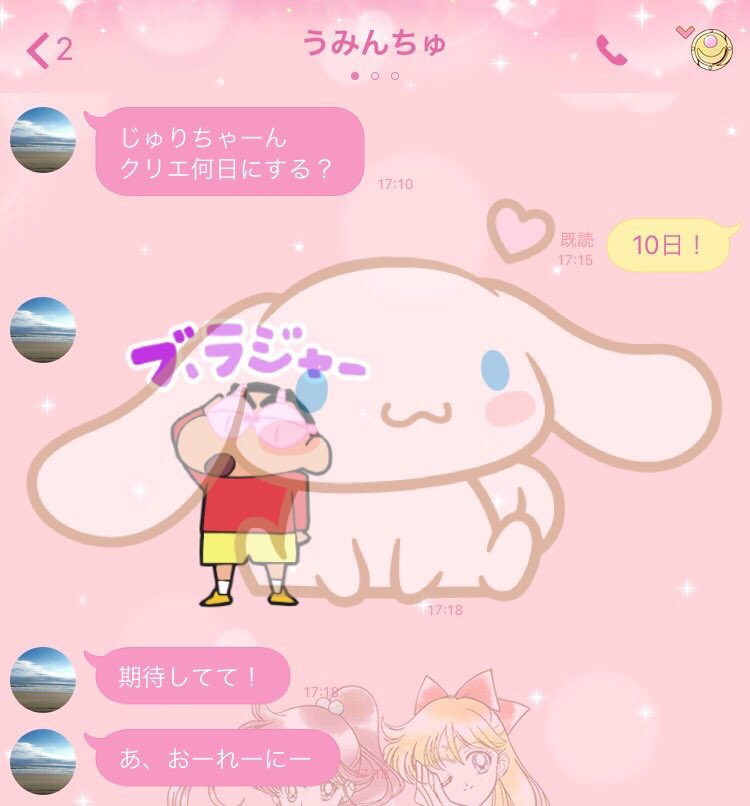Open the chat menu icon at top right
This screenshot has height=806, width=750.
[710, 48]
